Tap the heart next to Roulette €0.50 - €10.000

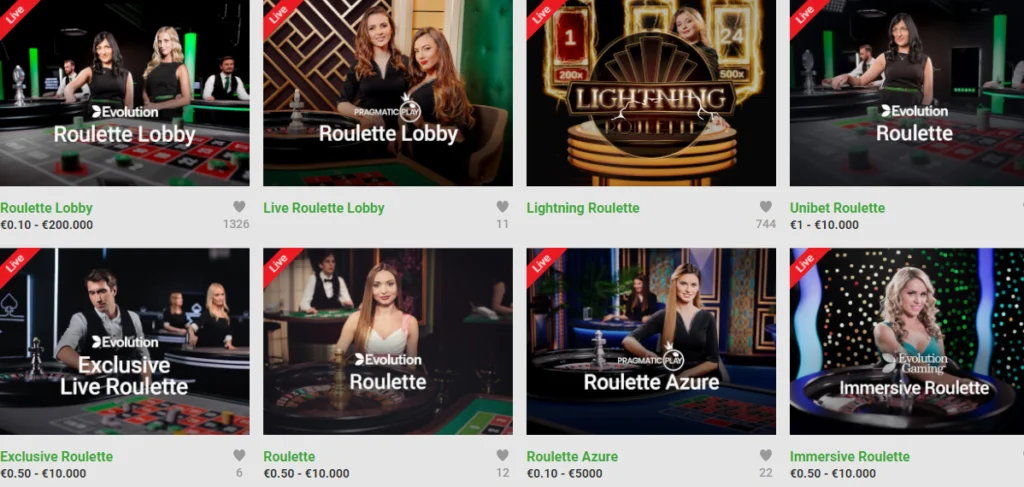click(x=502, y=455)
